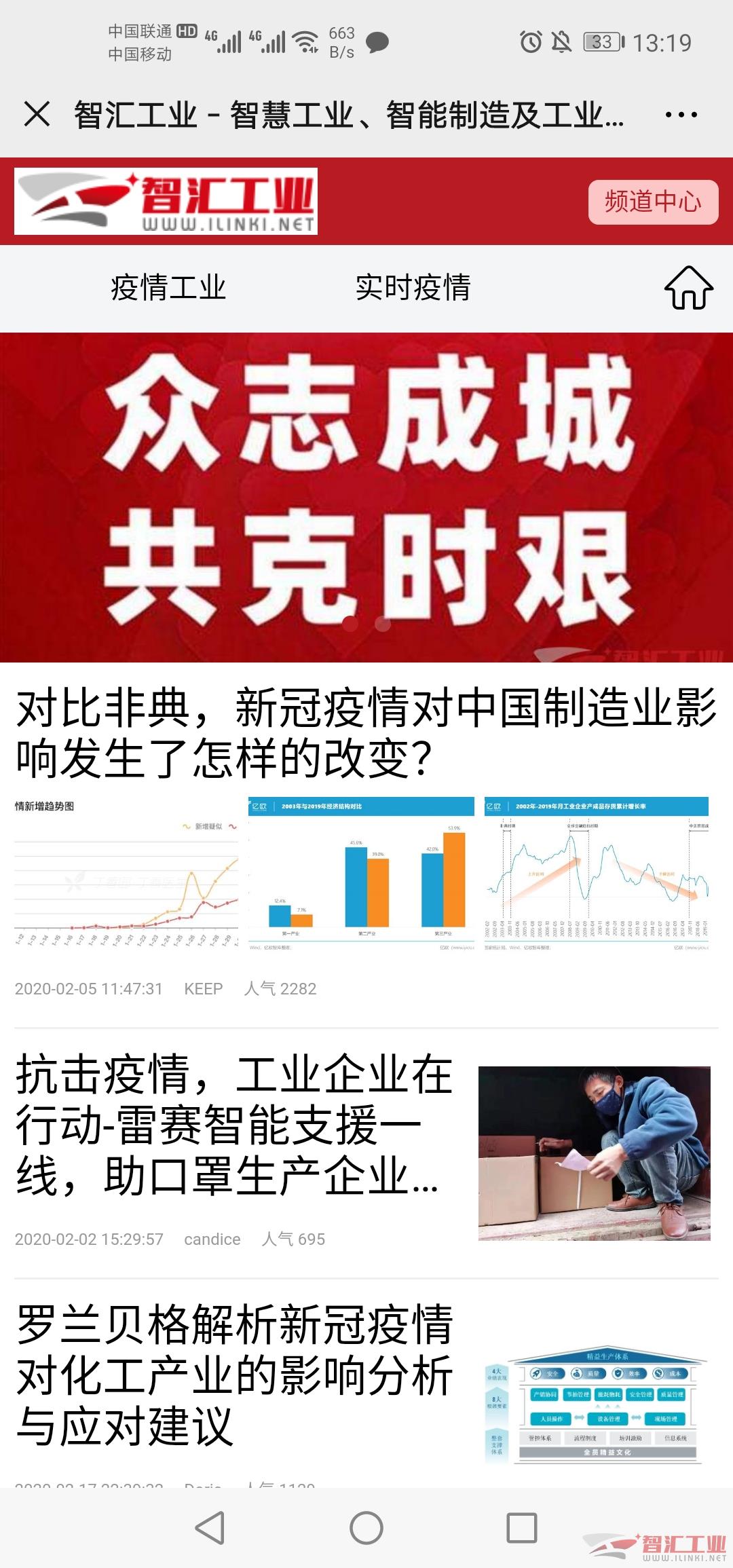Open the three-dot overflow menu
733x1568 pixels.
click(x=681, y=115)
